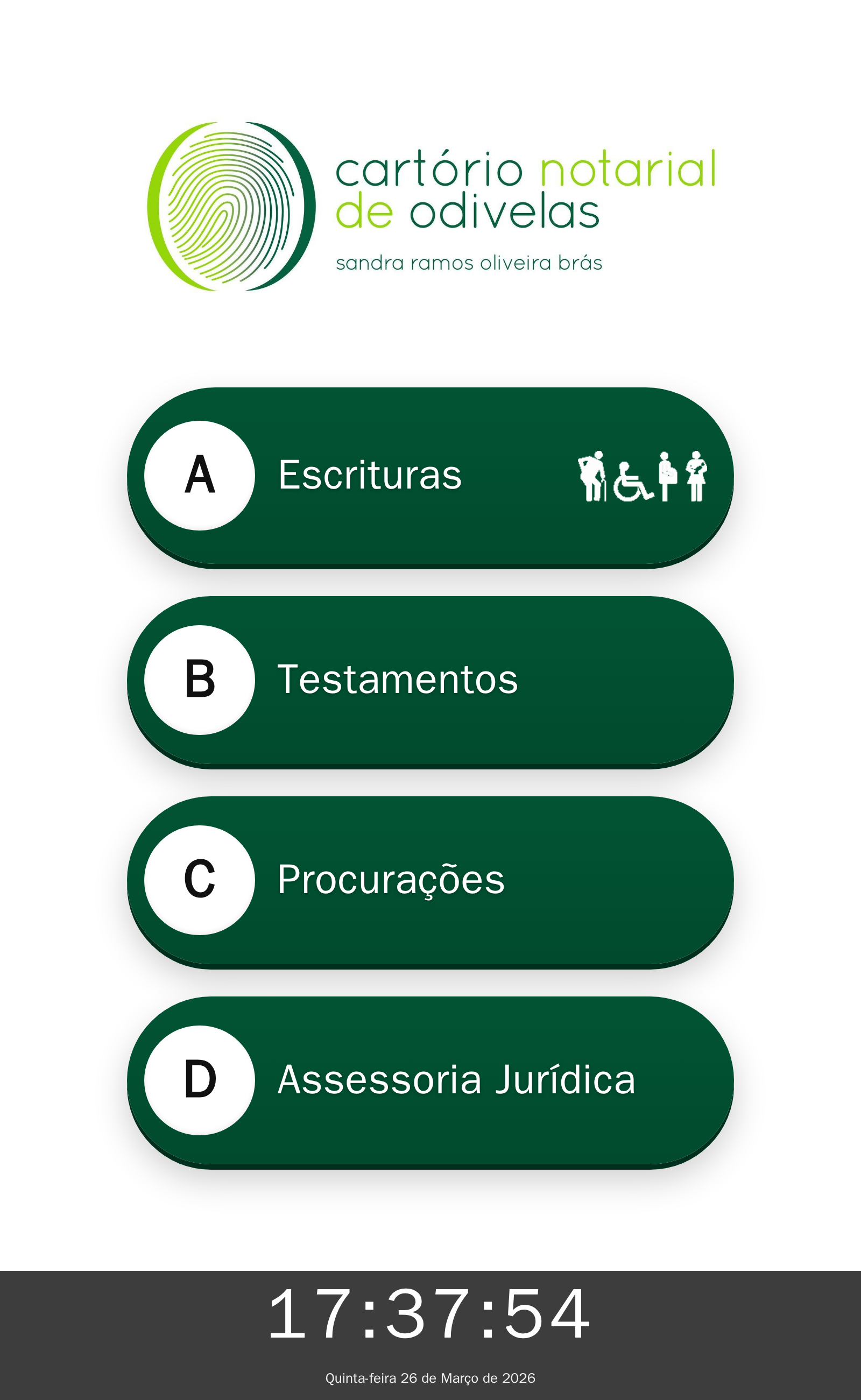
Task: Get a ticket for Procurações
Action: click(x=430, y=881)
